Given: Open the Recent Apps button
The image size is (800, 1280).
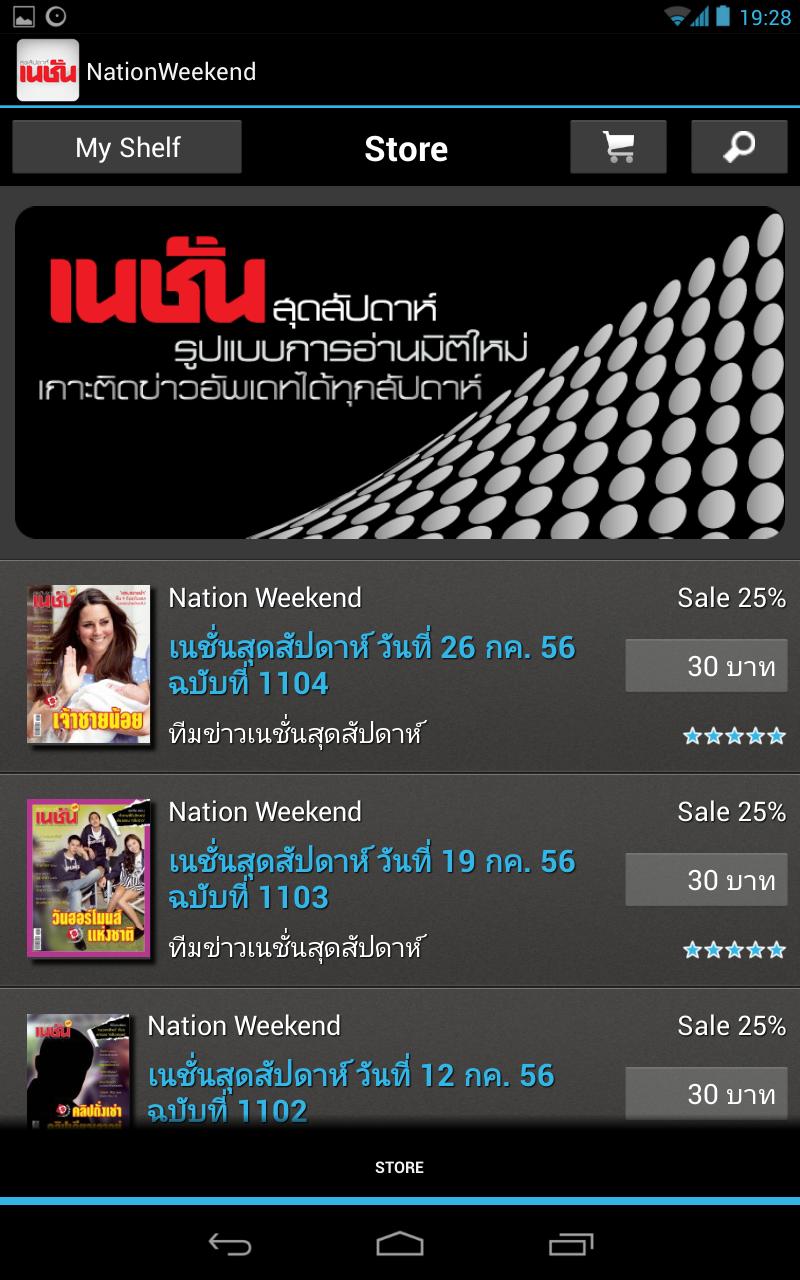Looking at the screenshot, I should [572, 1244].
